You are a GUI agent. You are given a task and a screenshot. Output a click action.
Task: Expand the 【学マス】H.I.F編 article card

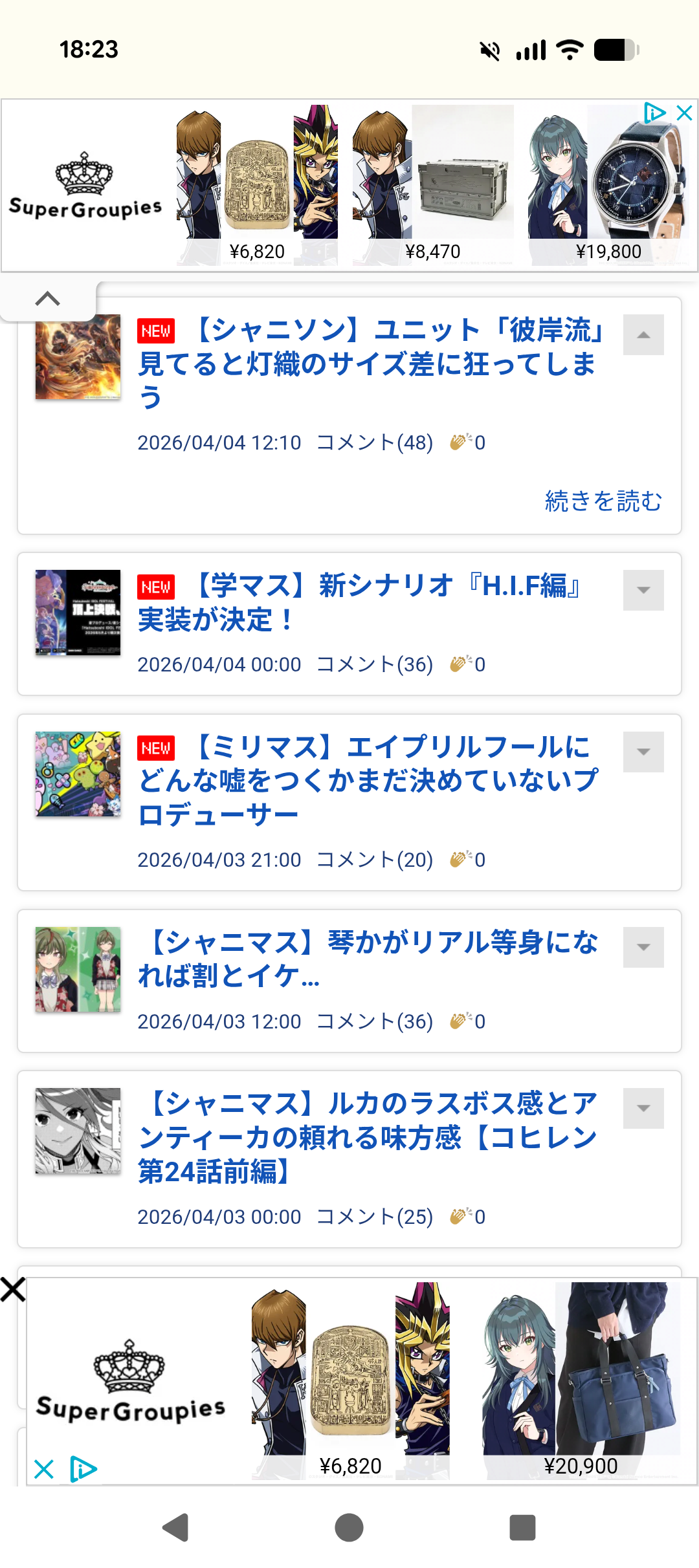[x=643, y=590]
